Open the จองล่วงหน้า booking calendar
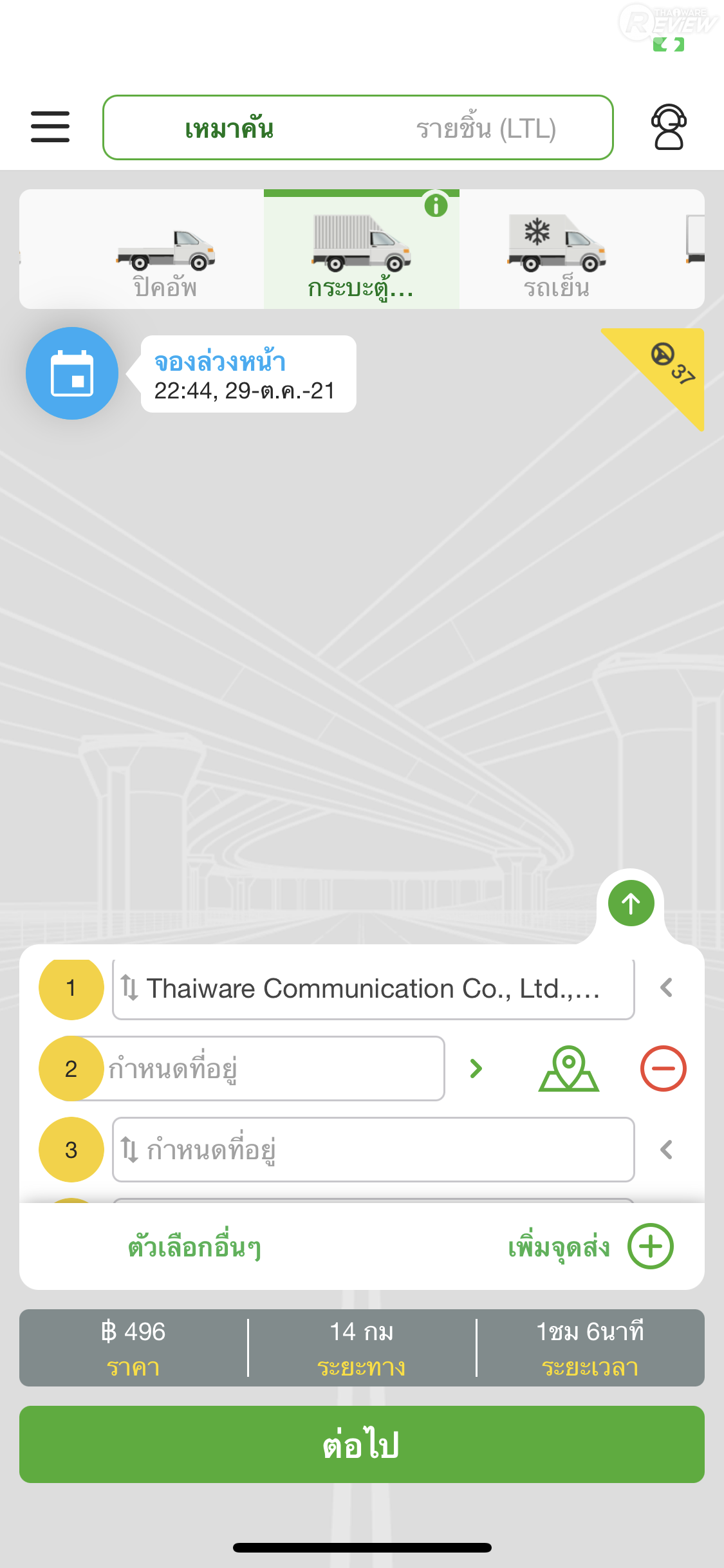 pyautogui.click(x=72, y=373)
